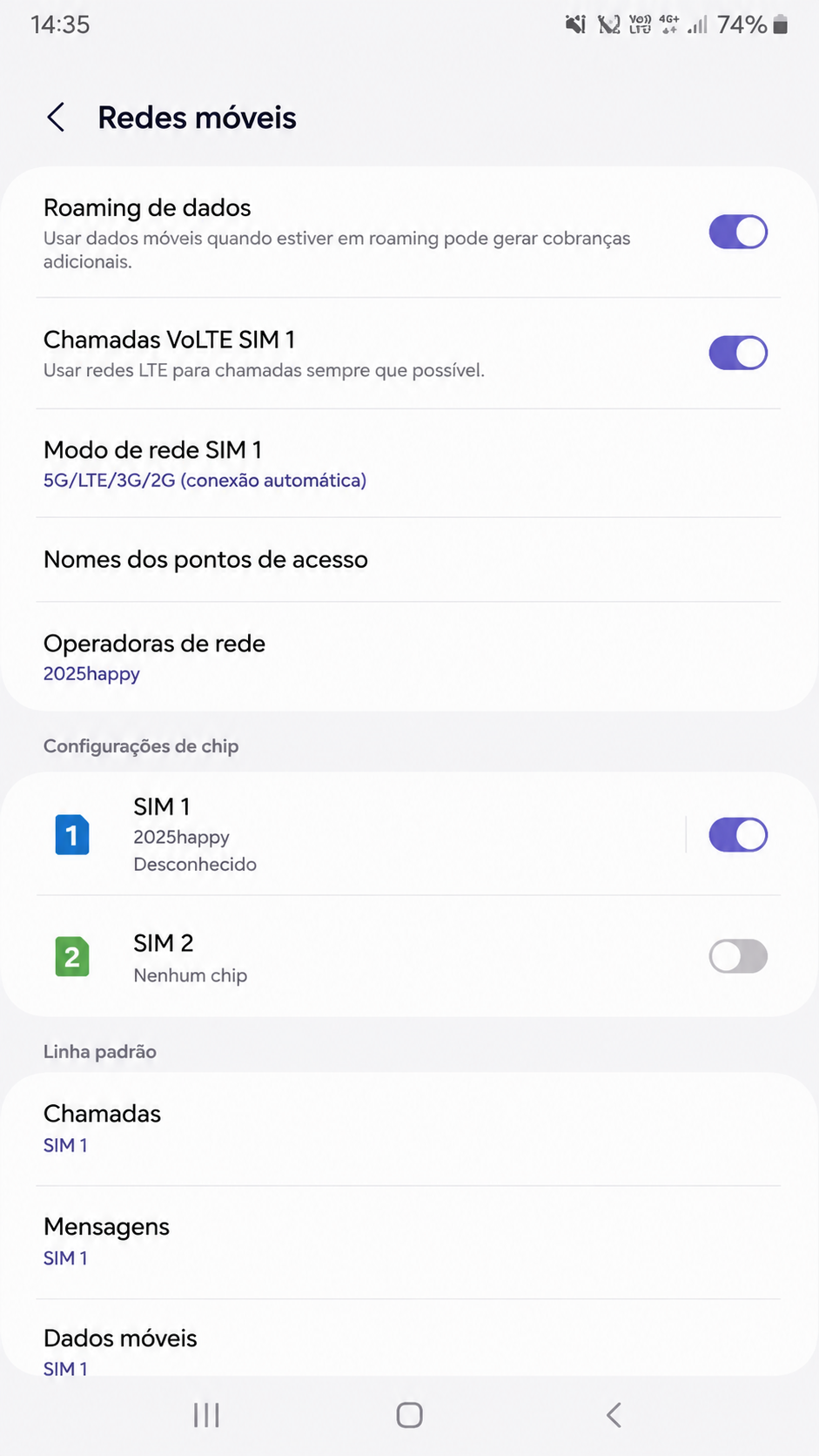The image size is (819, 1456).
Task: Disable Chamadas VoLTE SIM 1
Action: tap(737, 353)
